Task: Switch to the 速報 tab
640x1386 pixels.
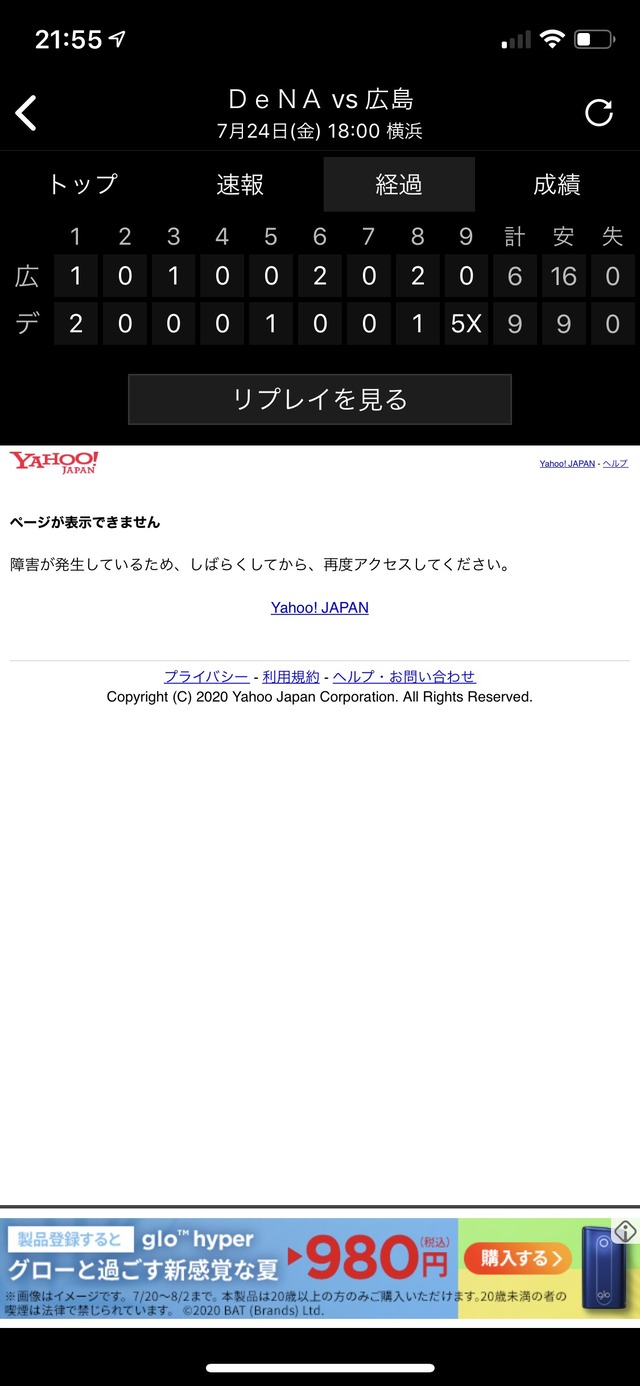Action: (x=240, y=184)
